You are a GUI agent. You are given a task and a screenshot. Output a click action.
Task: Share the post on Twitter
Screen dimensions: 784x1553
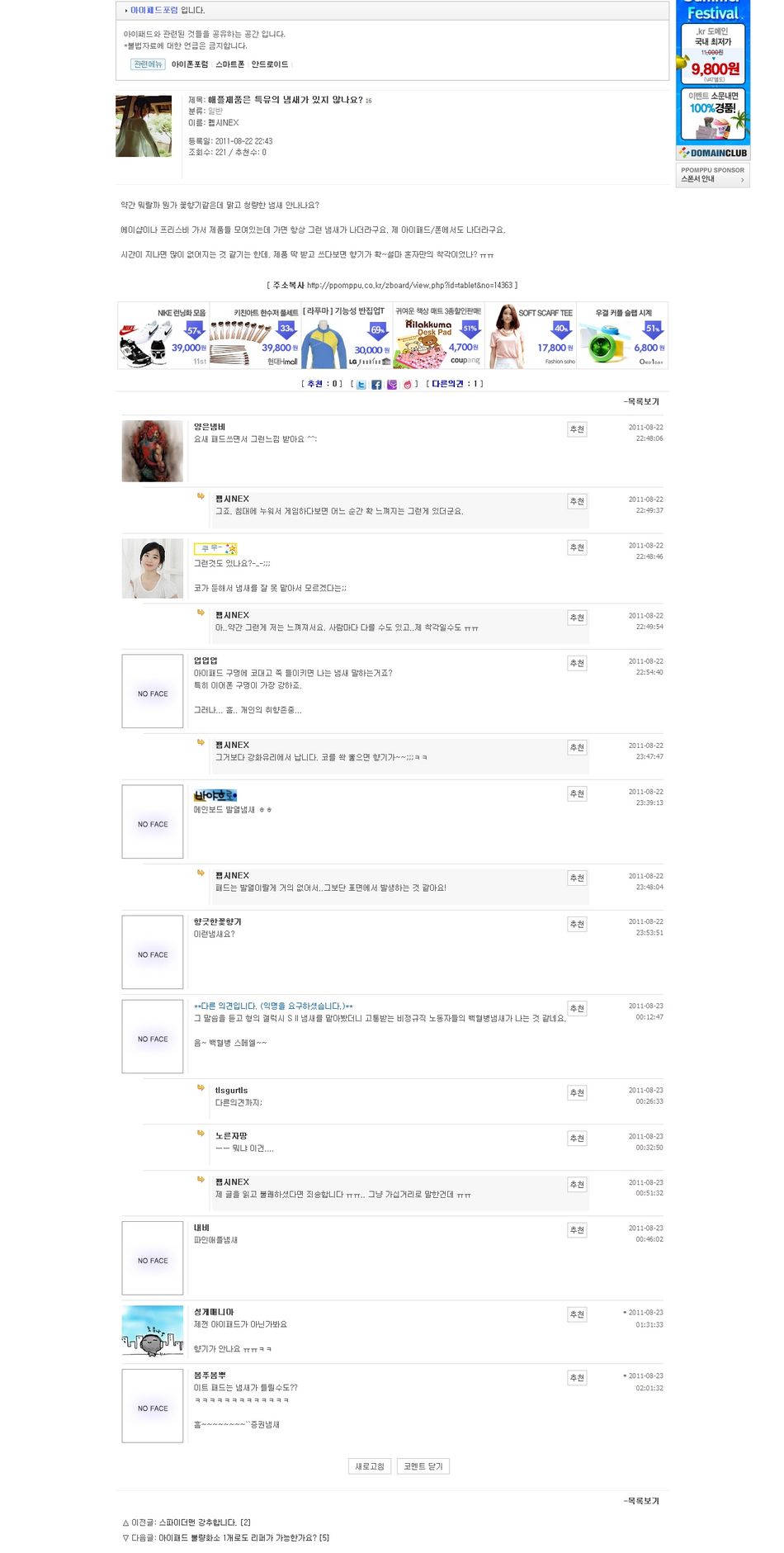click(x=361, y=385)
